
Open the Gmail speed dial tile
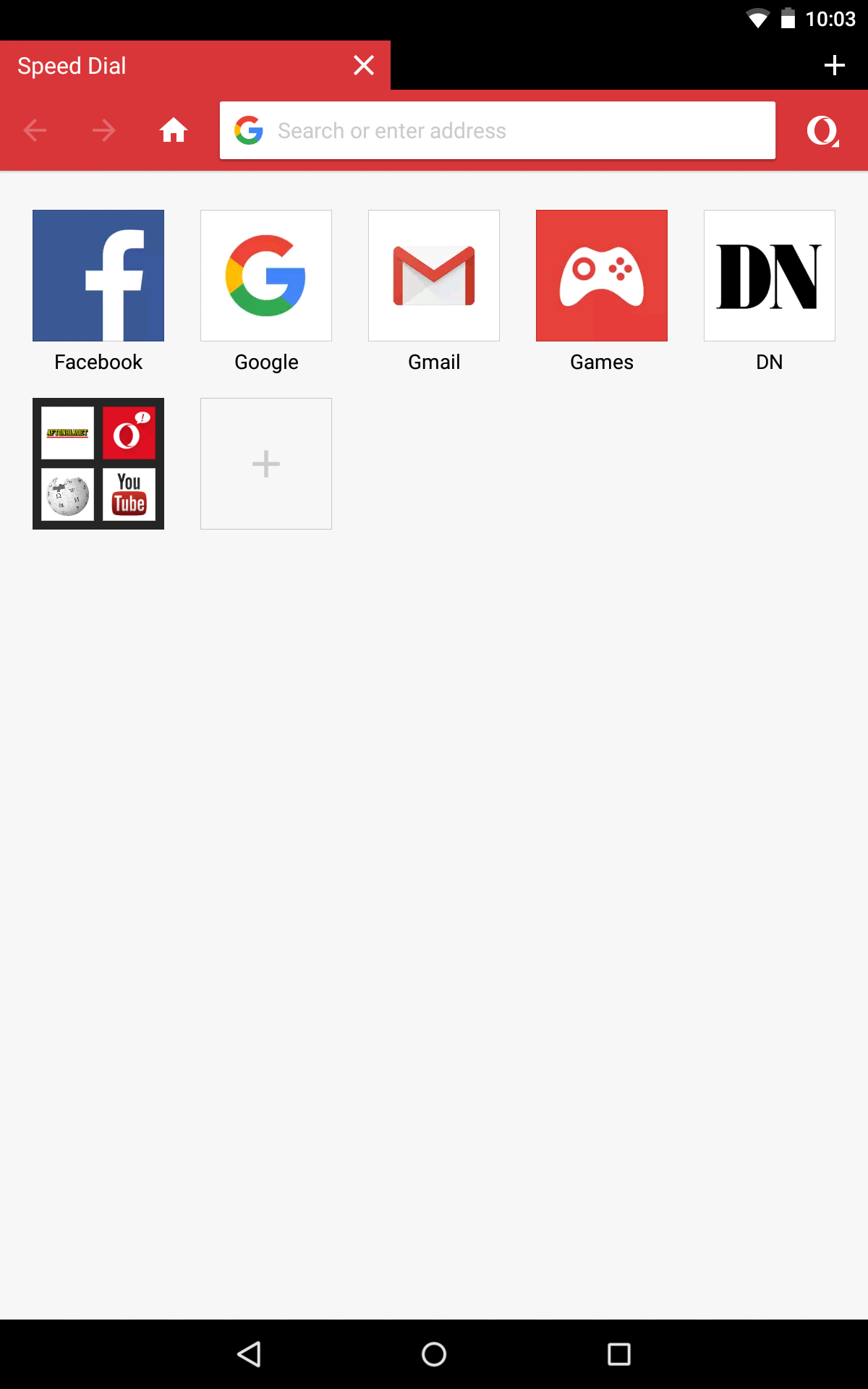(x=433, y=275)
